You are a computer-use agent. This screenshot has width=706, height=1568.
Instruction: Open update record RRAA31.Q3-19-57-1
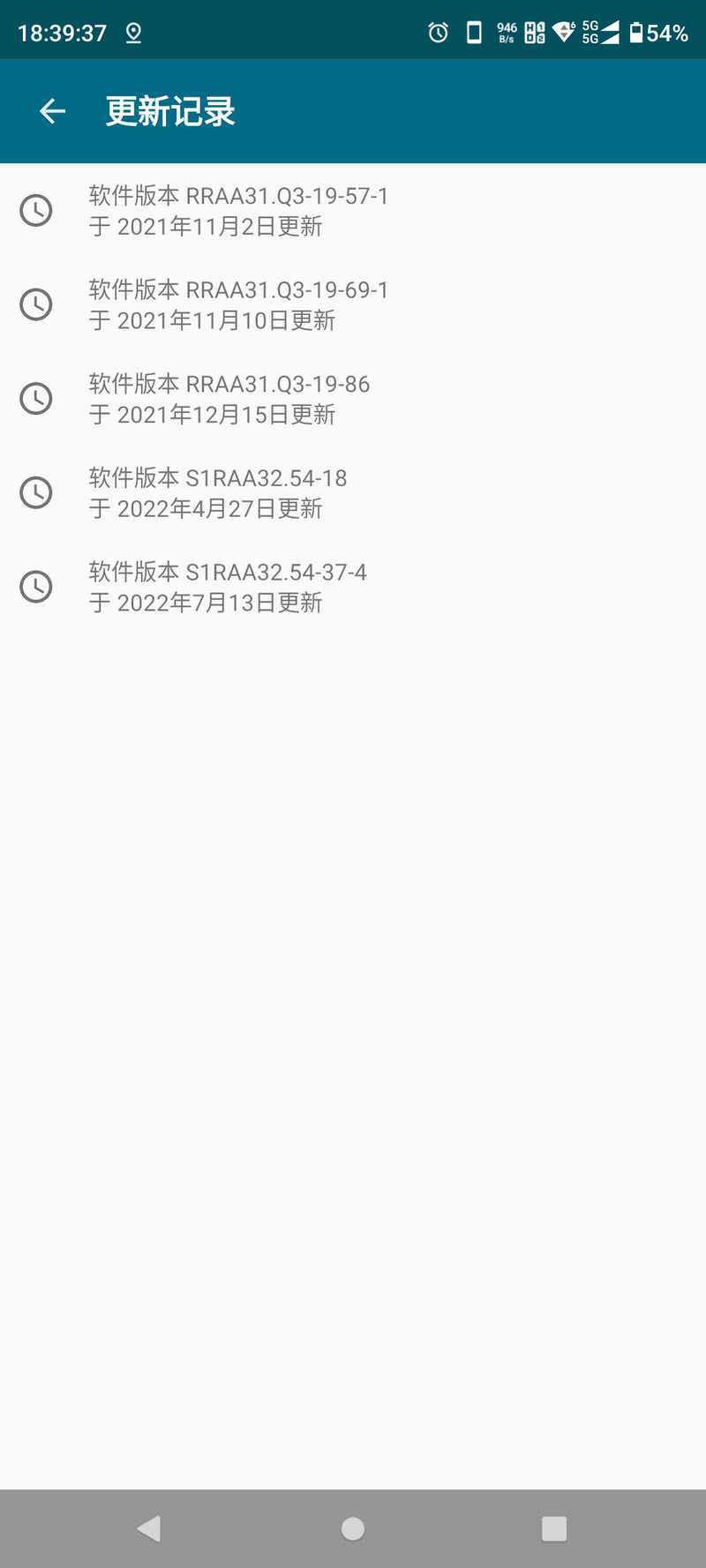[x=353, y=211]
